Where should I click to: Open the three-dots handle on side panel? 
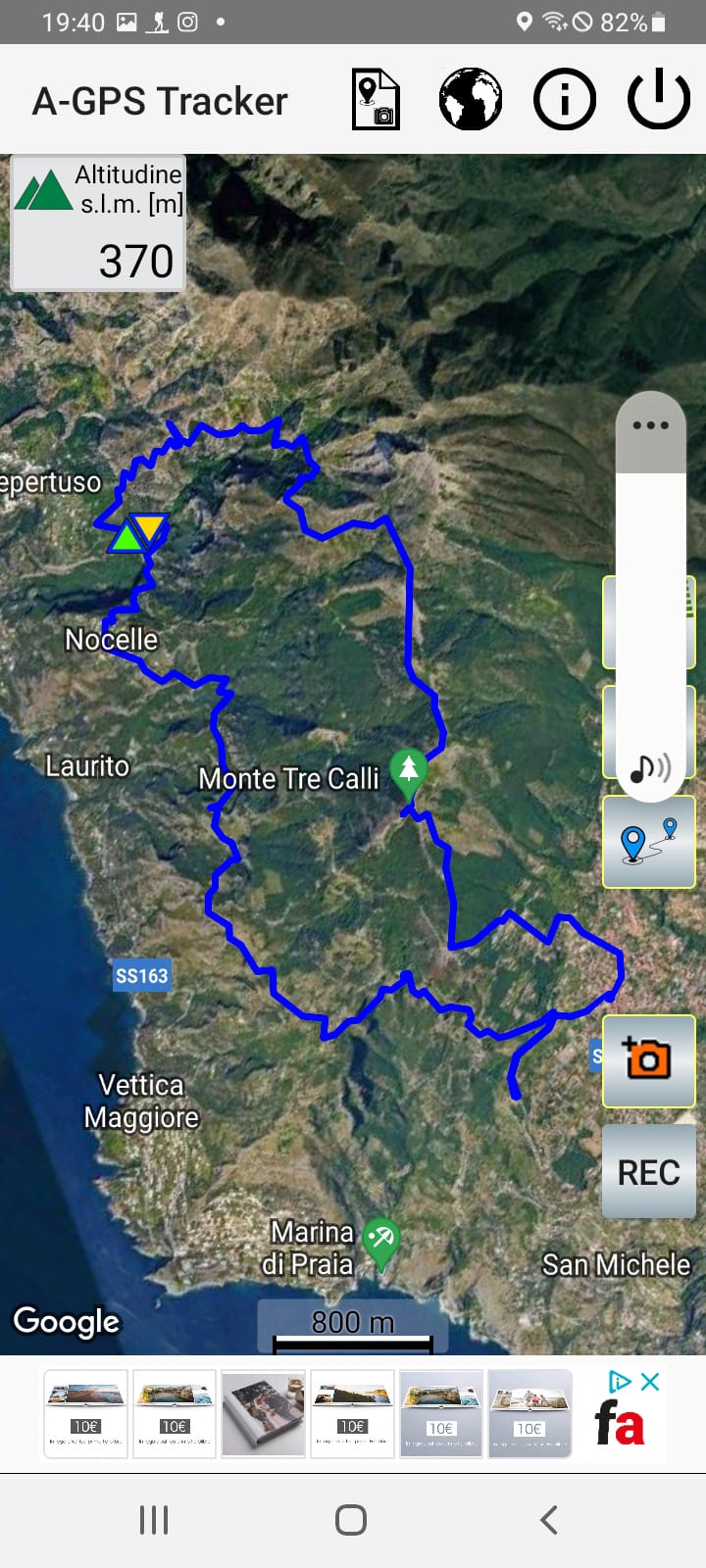(651, 425)
